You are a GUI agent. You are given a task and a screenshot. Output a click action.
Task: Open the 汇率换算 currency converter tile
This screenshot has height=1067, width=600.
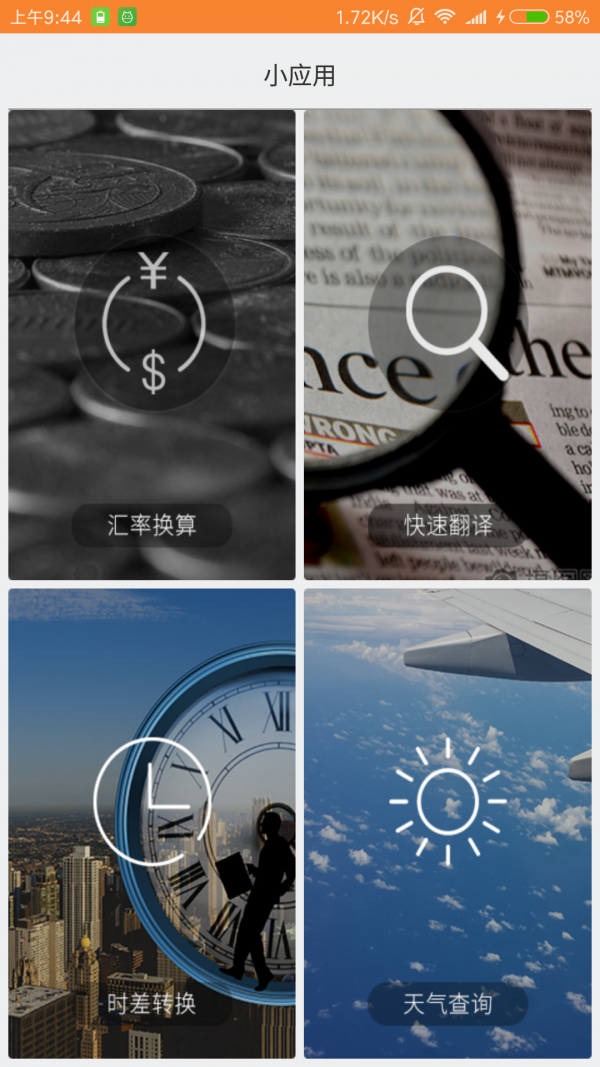pos(152,344)
